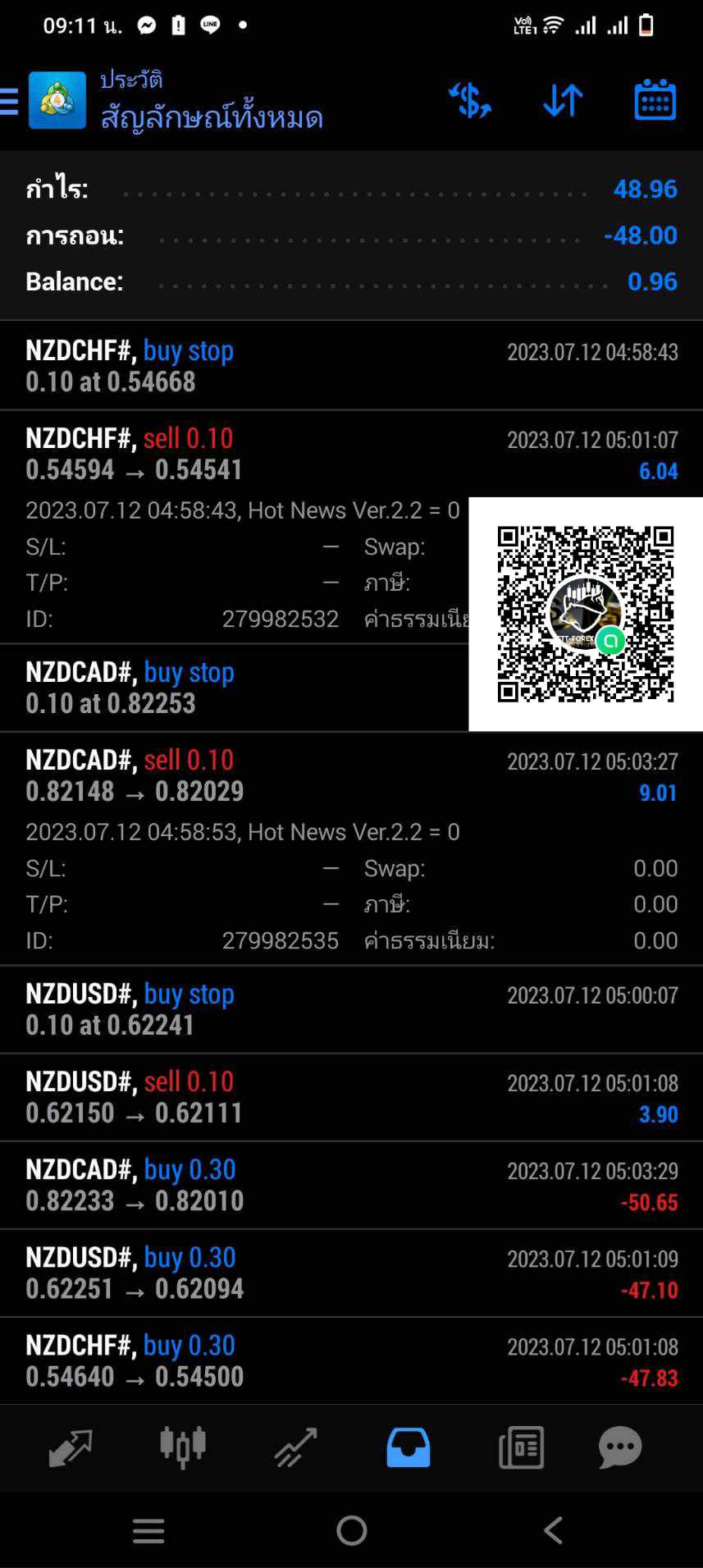Expand the NZDCHF# buy stop order
Screen dimensions: 703x1568
click(x=351, y=366)
